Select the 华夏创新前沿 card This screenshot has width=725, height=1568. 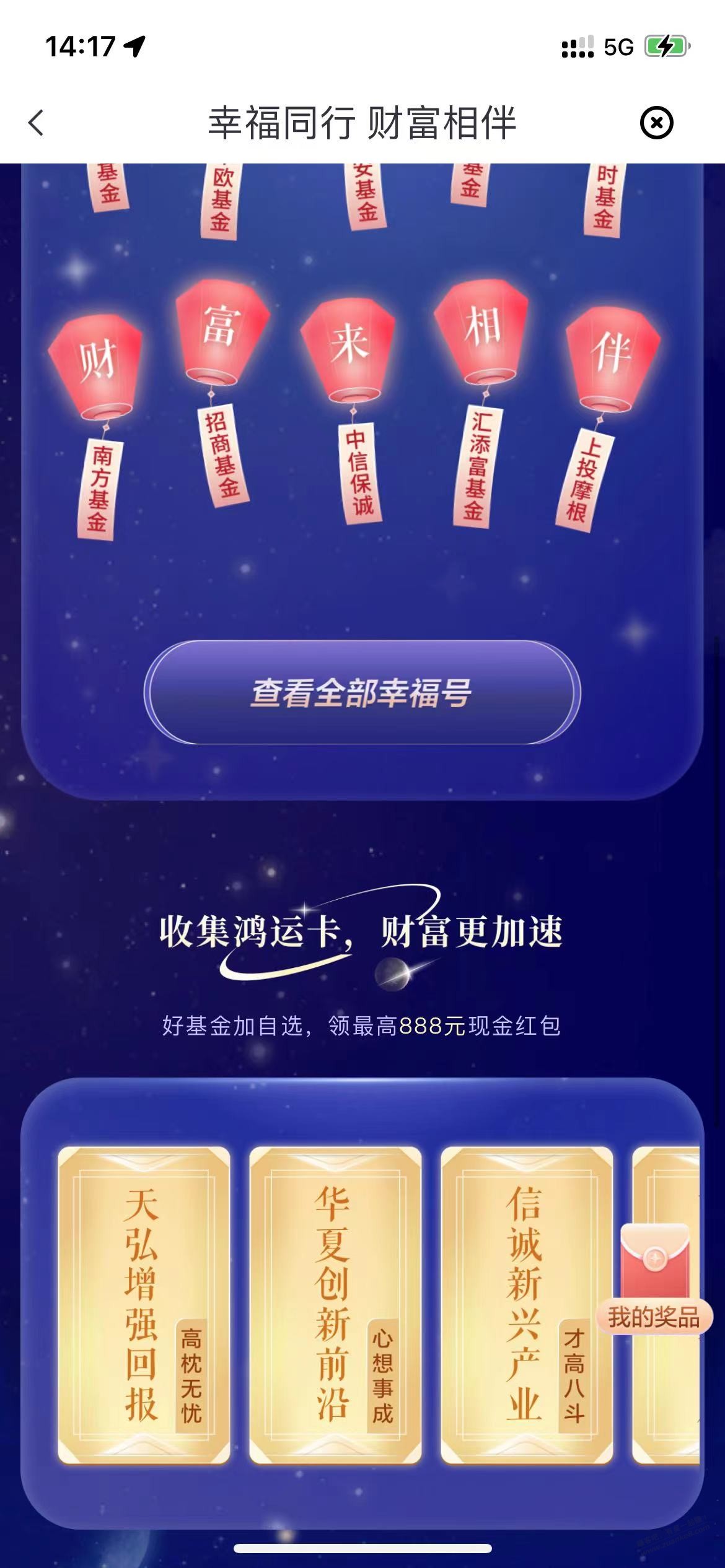tap(335, 1305)
